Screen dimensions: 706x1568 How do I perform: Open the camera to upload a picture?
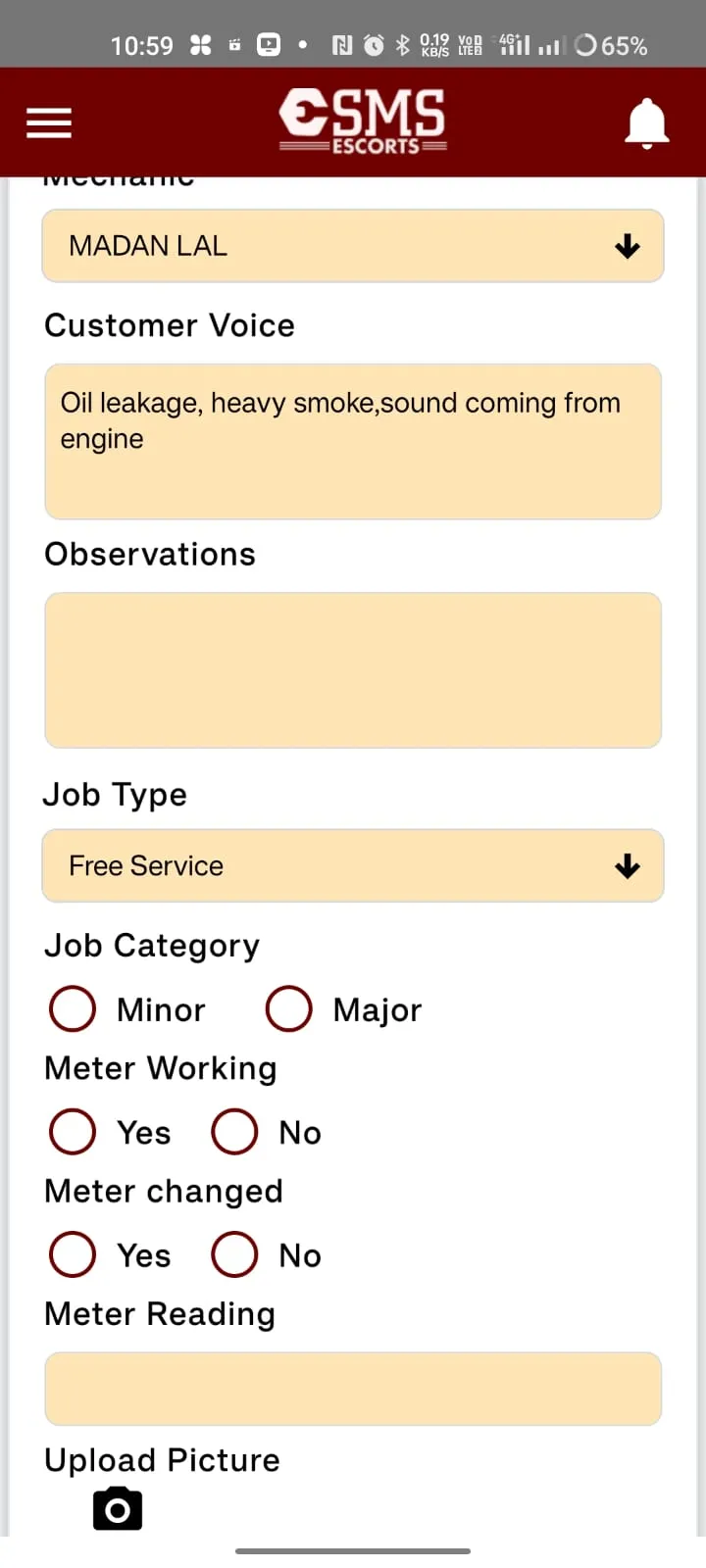click(117, 1509)
